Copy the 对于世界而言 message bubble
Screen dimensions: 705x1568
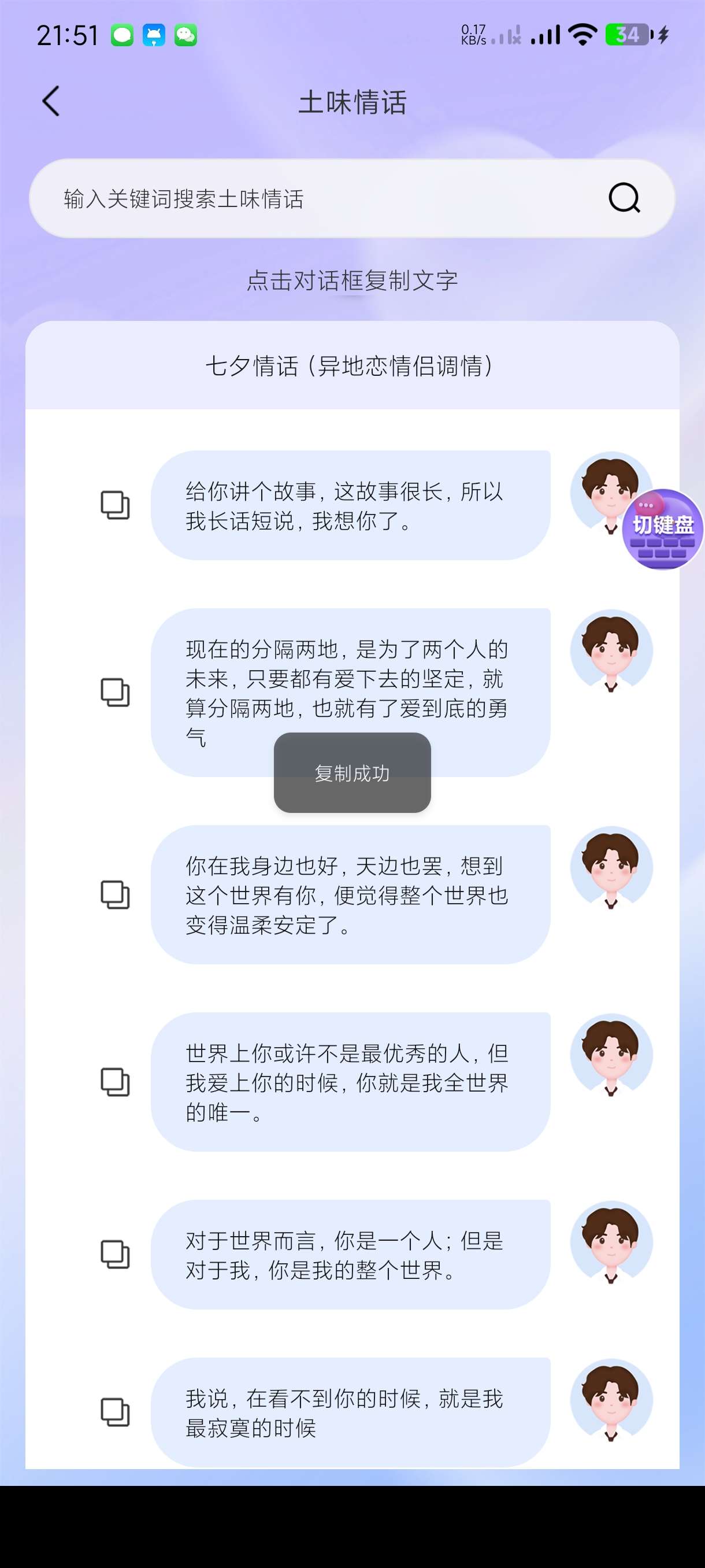click(x=350, y=1255)
